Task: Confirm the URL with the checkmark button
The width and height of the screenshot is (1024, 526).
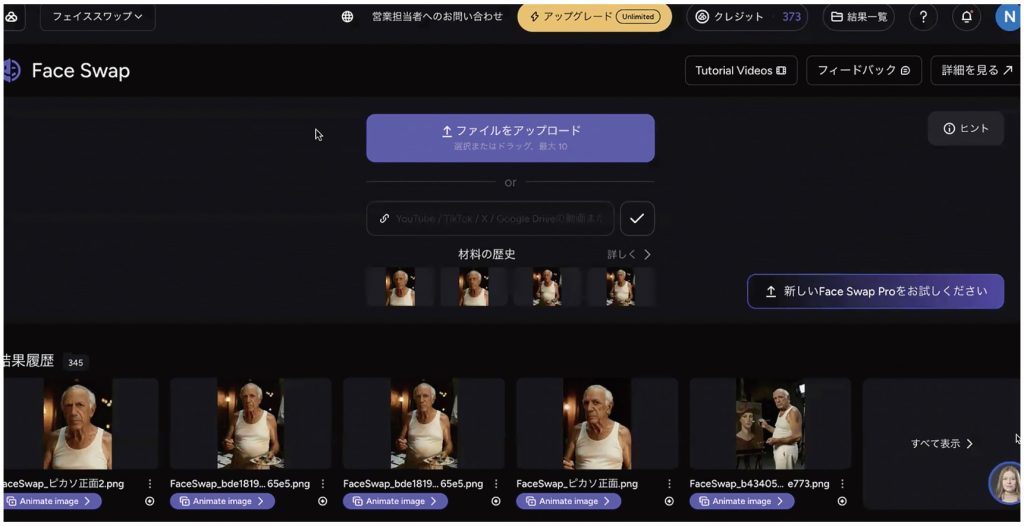Action: 637,218
